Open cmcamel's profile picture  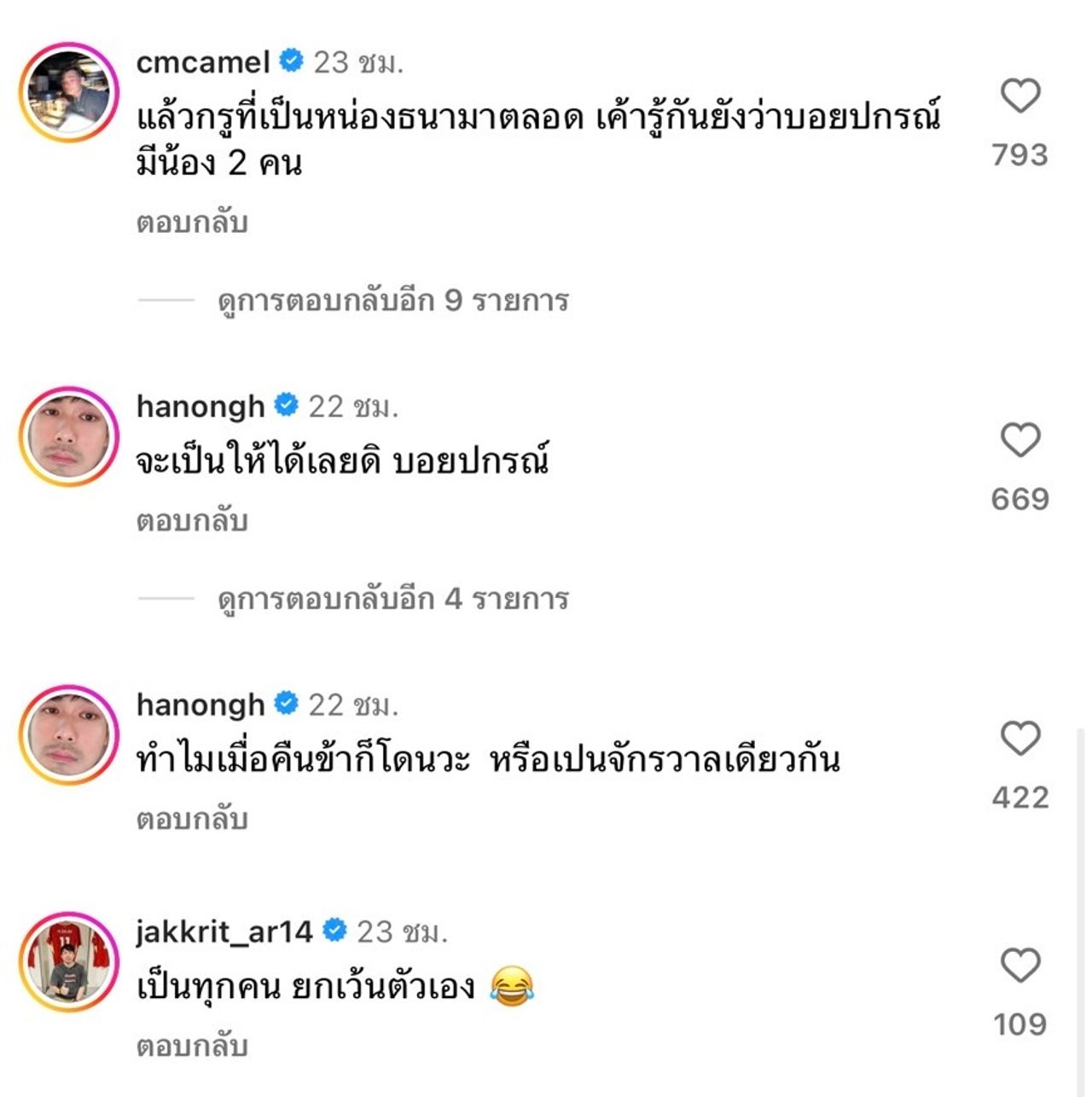(69, 91)
